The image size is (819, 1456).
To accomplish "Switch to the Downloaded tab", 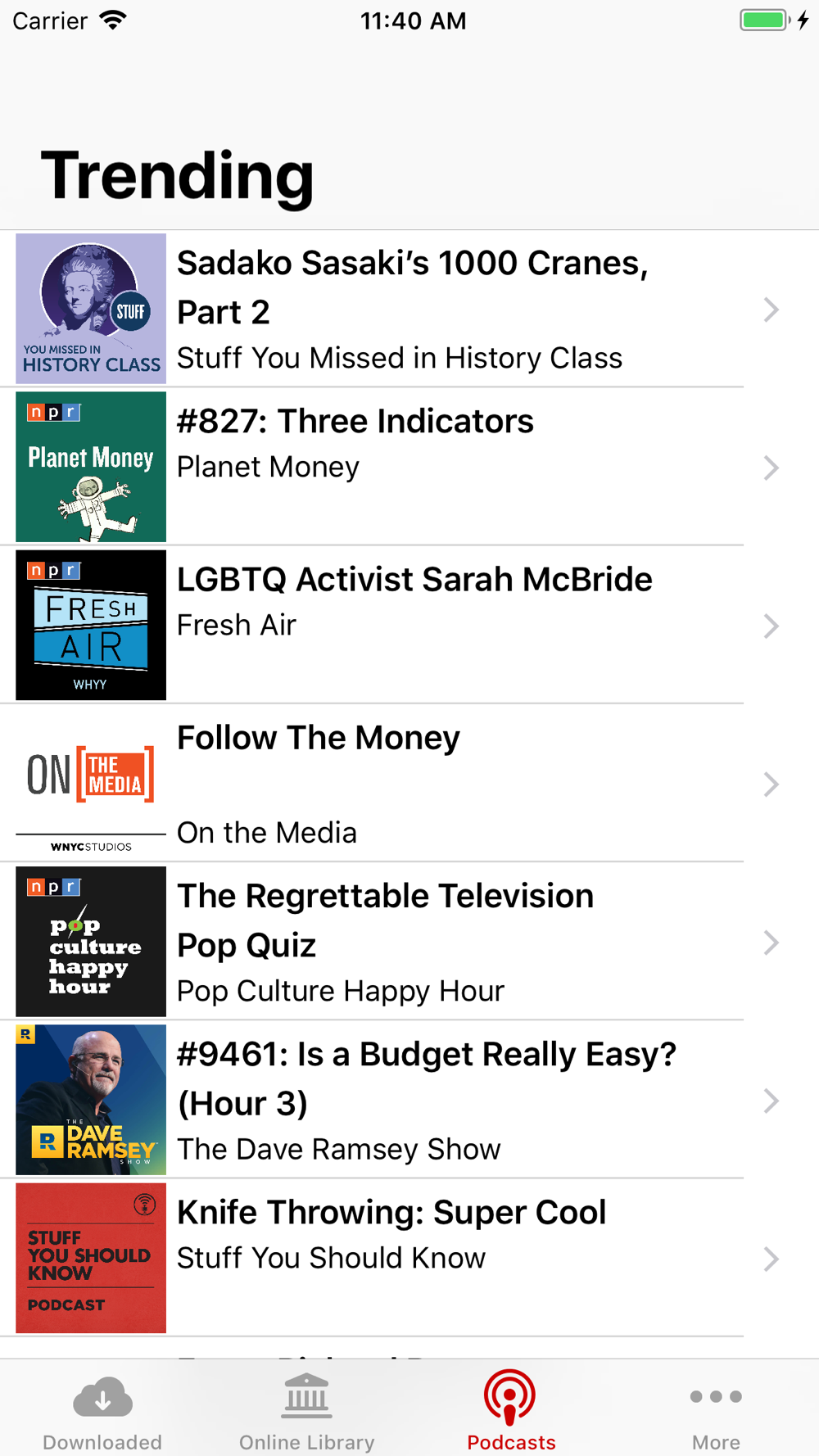I will 102,1410.
